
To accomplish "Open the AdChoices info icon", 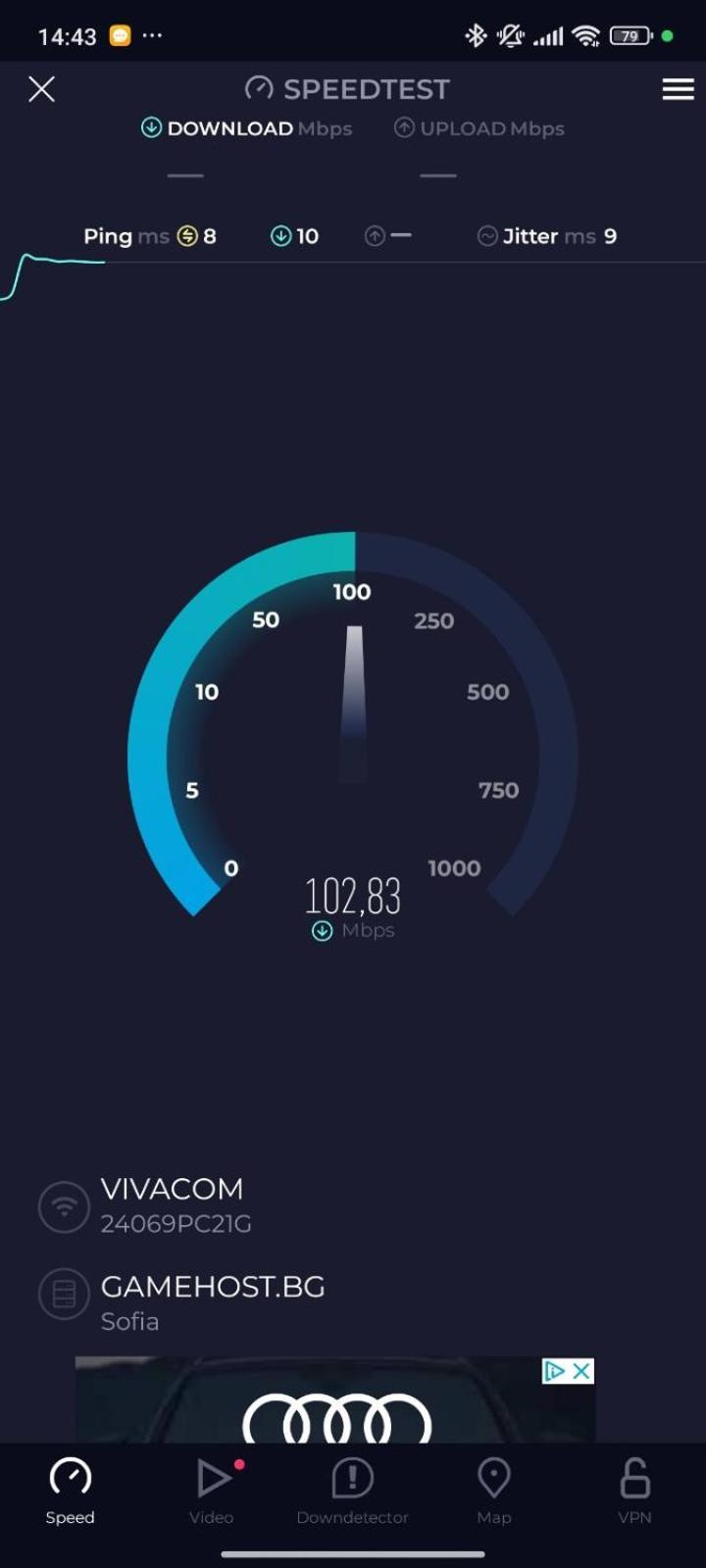I will click(555, 1371).
